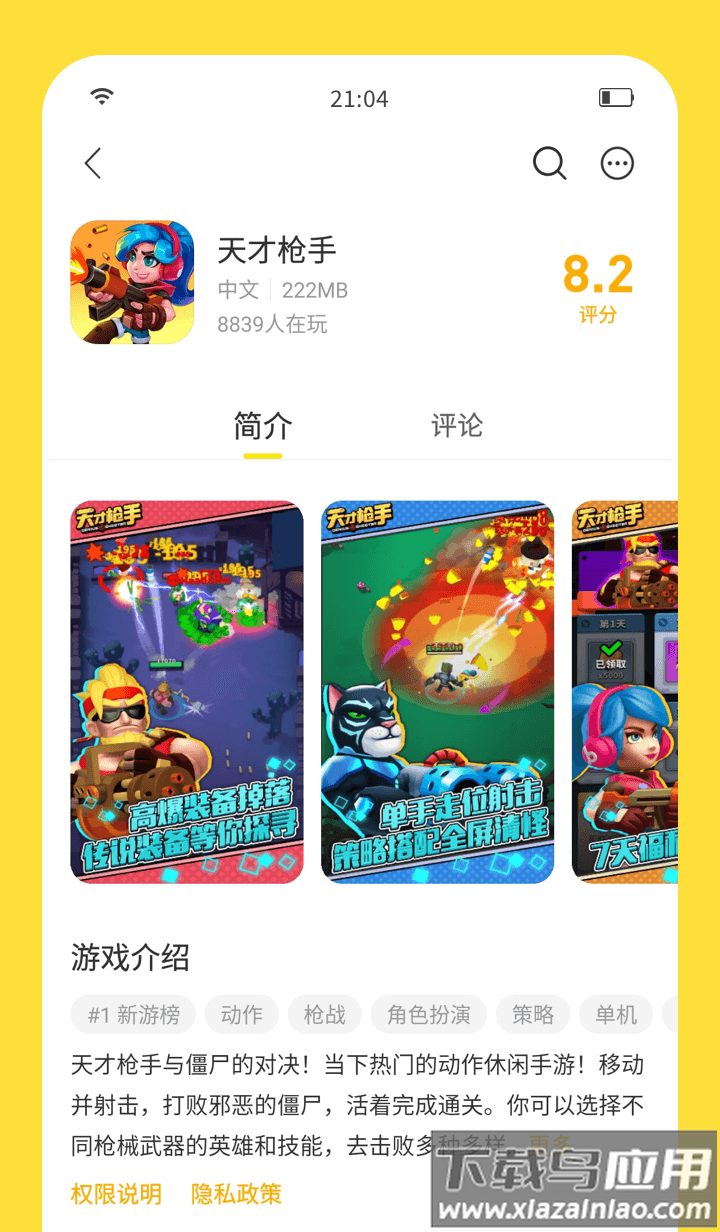View the black panther screenshot
Image resolution: width=720 pixels, height=1232 pixels.
coord(438,692)
